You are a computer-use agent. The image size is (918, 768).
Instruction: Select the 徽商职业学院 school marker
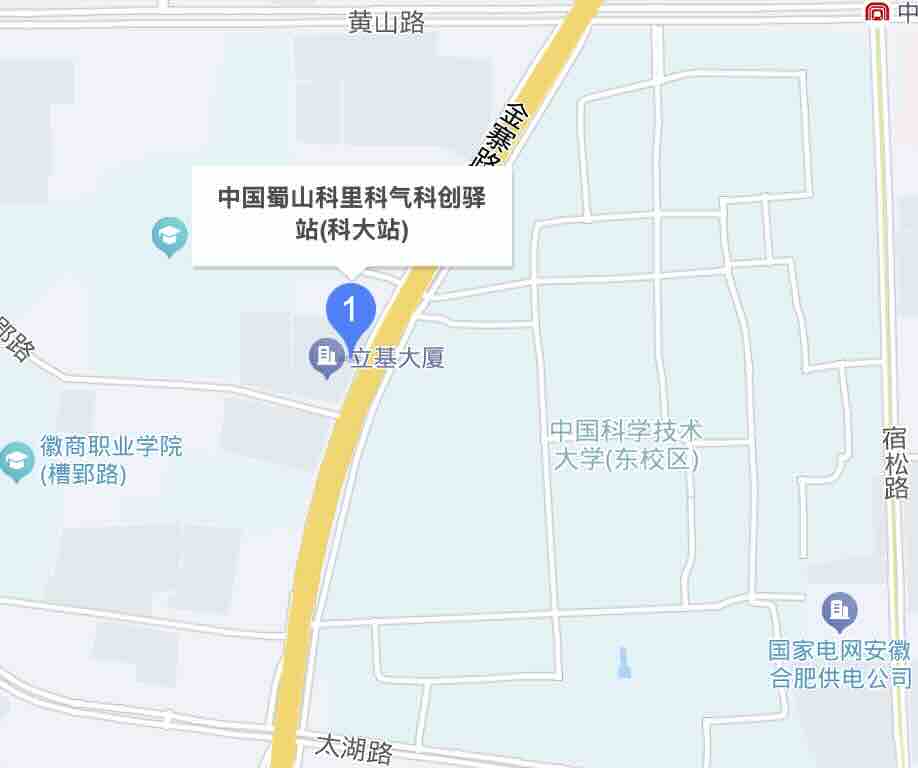tap(16, 459)
